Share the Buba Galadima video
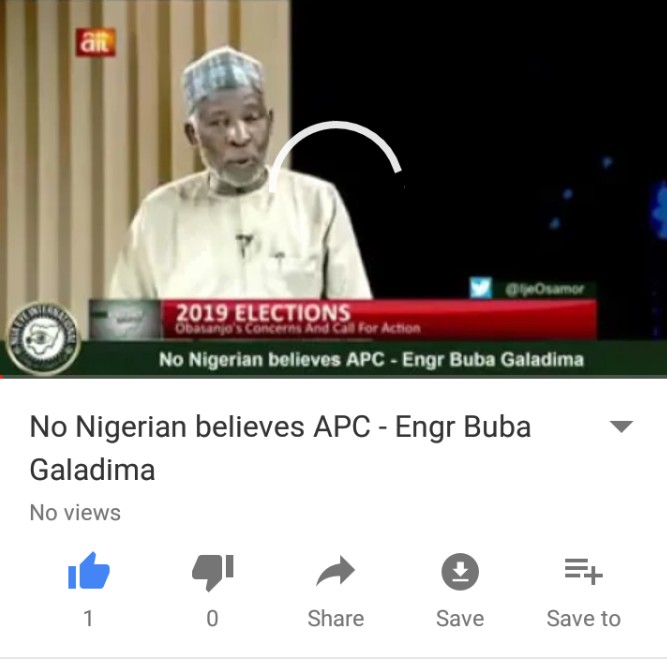The image size is (667, 666). coord(335,574)
